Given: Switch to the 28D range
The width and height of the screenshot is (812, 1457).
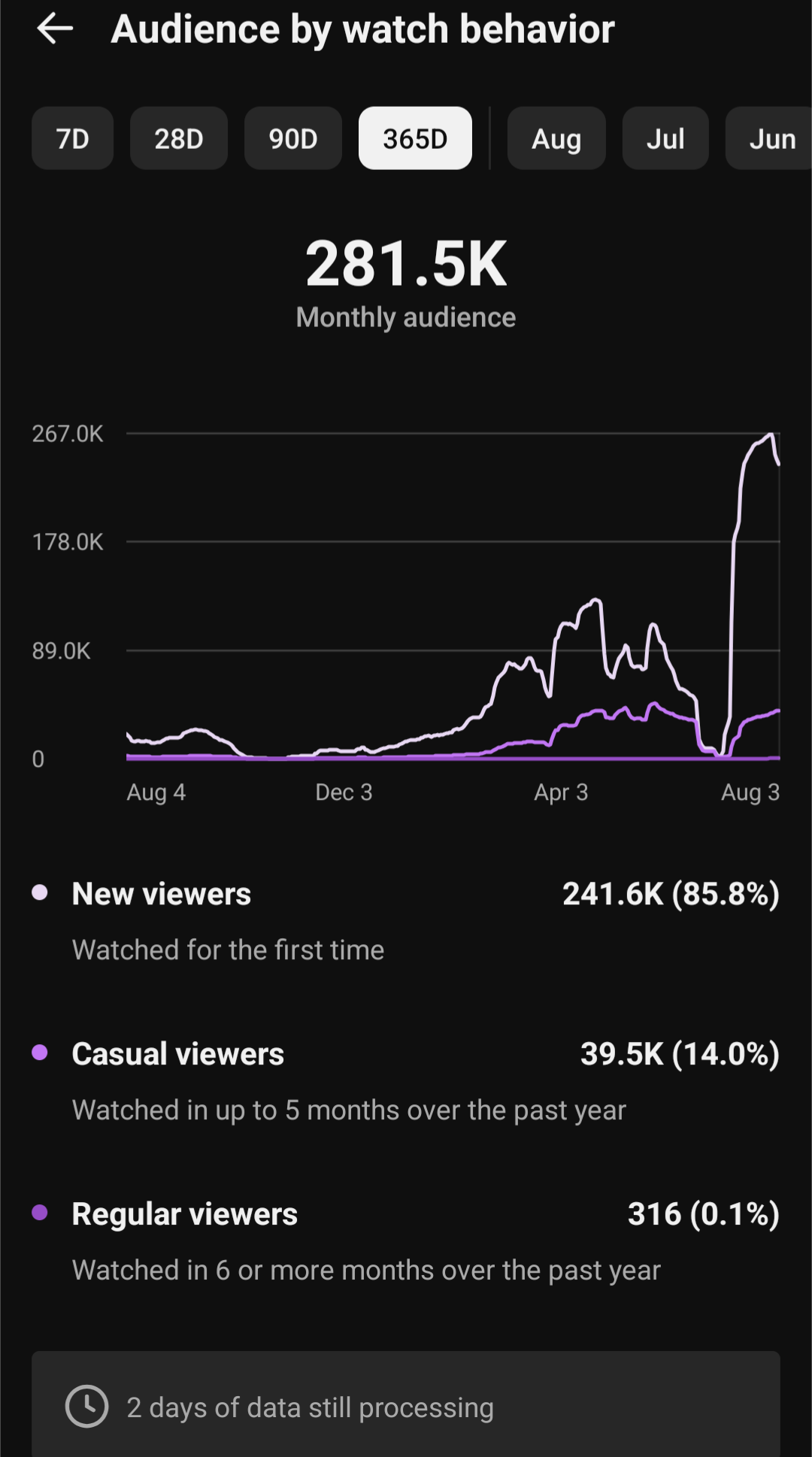Looking at the screenshot, I should [x=179, y=138].
